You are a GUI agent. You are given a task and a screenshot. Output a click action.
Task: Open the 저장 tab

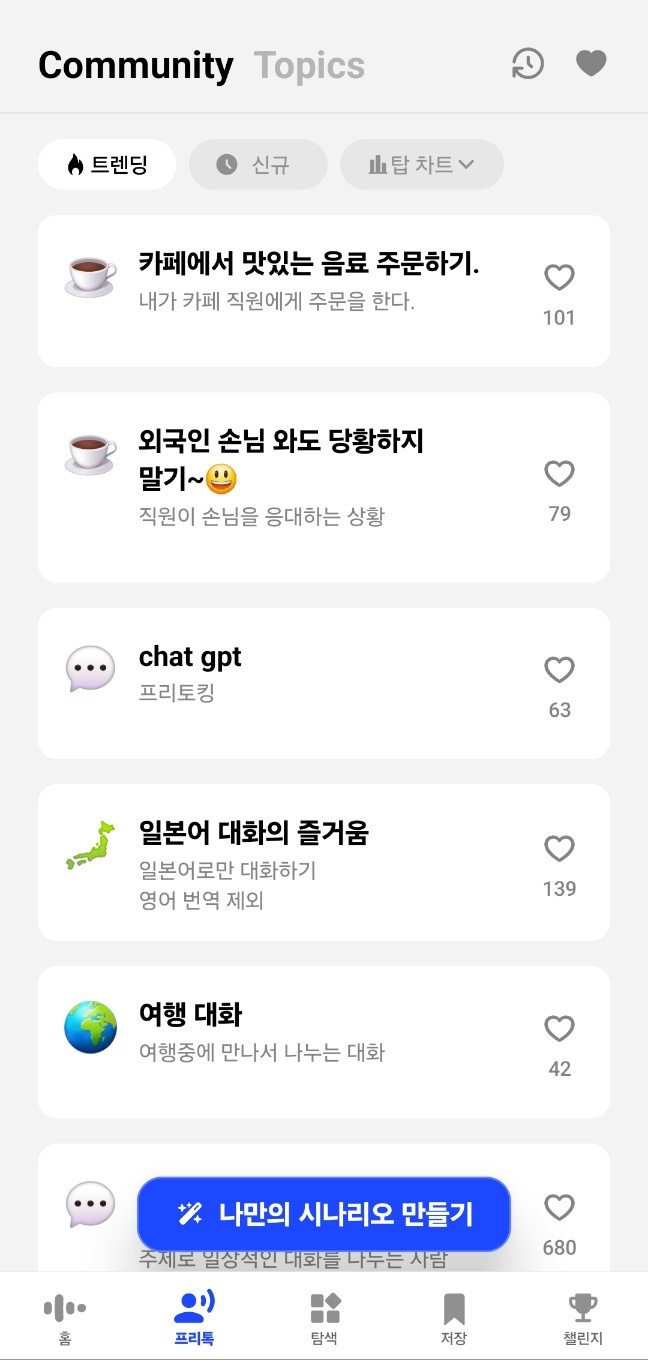click(x=454, y=1318)
